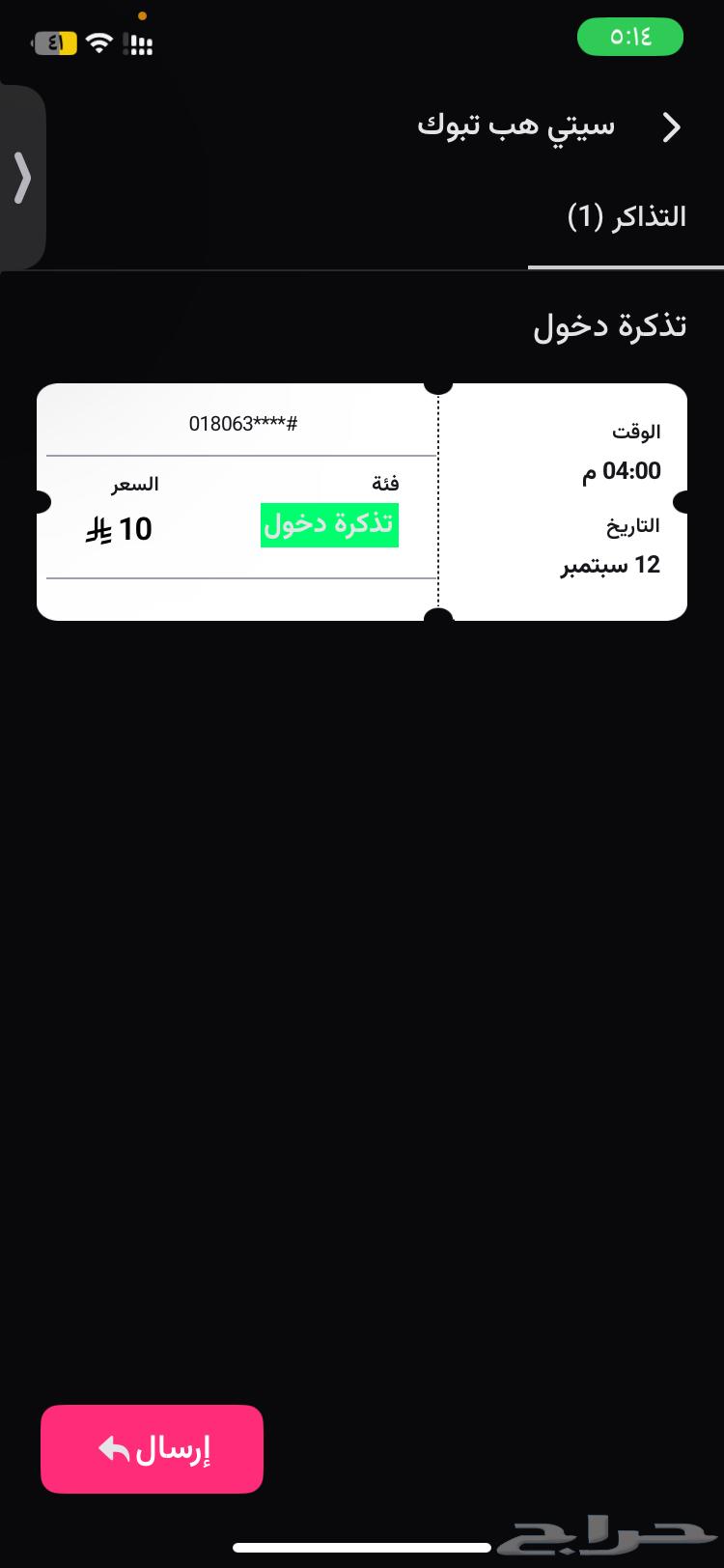
Task: Tap the green countdown timer showing ٥:١٤
Action: click(x=630, y=37)
